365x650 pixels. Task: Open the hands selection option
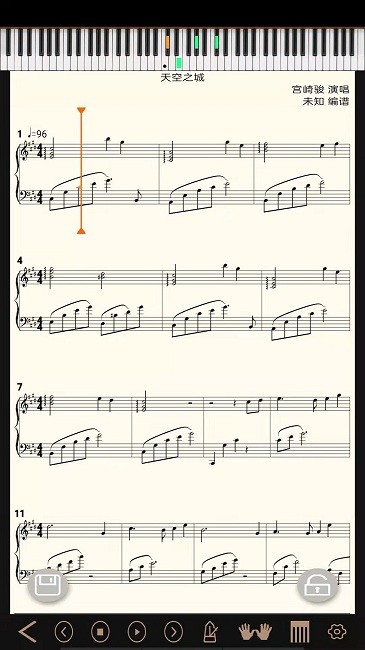[x=256, y=632]
